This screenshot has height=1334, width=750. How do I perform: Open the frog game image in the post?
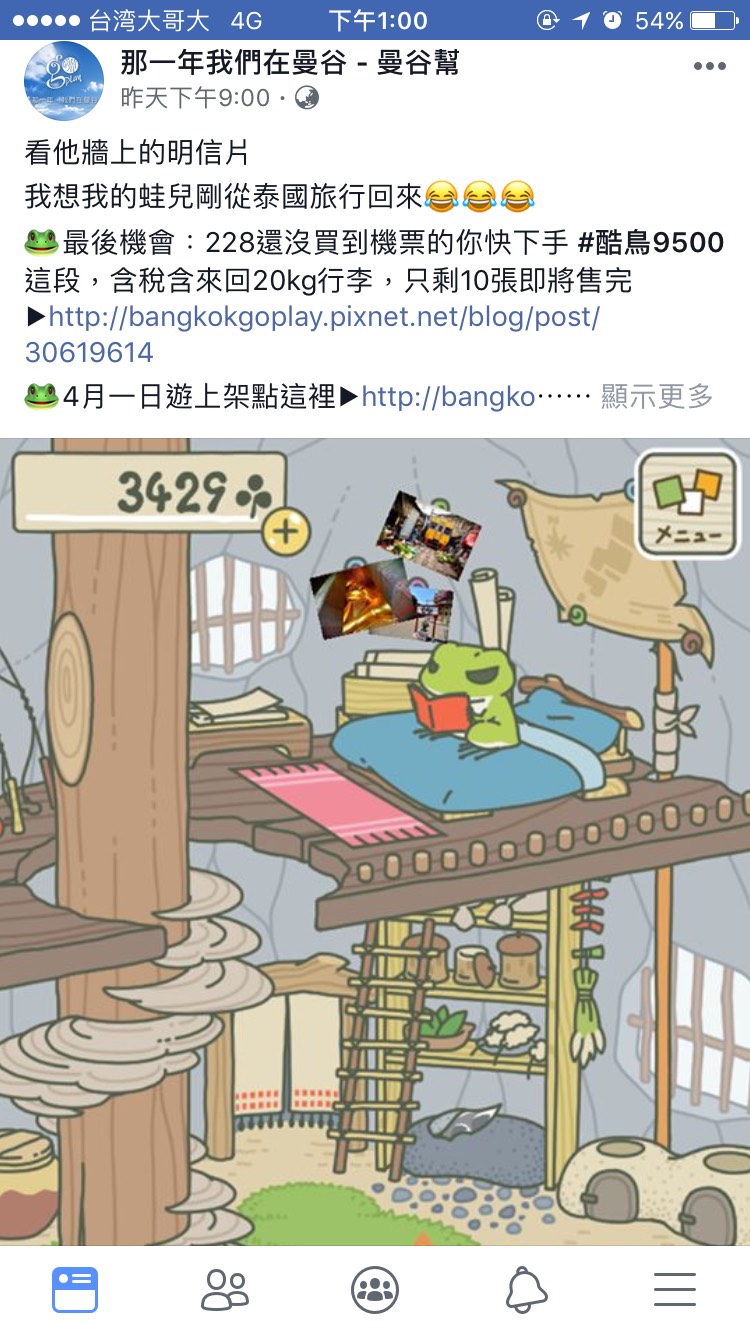tap(375, 840)
